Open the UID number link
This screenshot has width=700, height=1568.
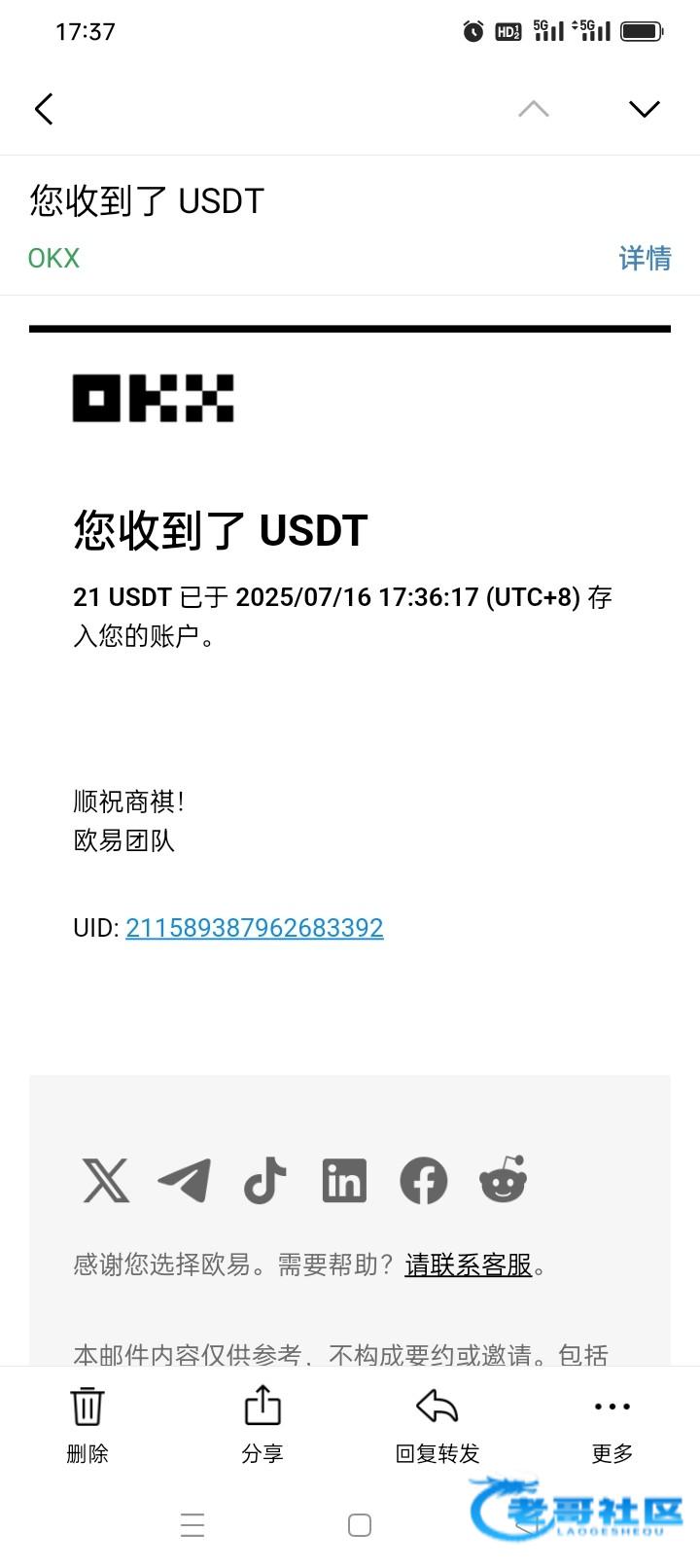[x=254, y=928]
